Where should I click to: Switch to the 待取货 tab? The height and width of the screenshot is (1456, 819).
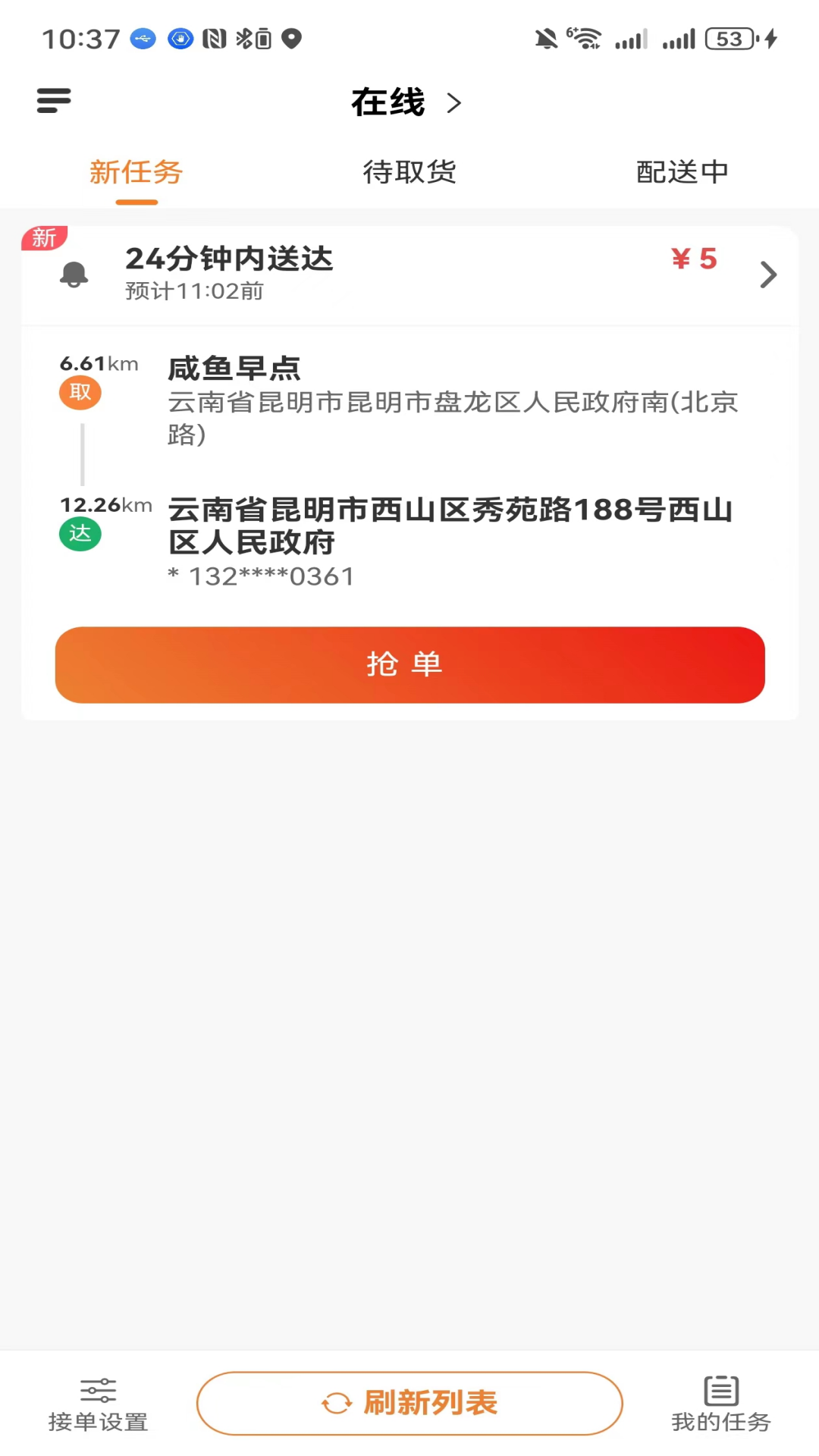(409, 172)
